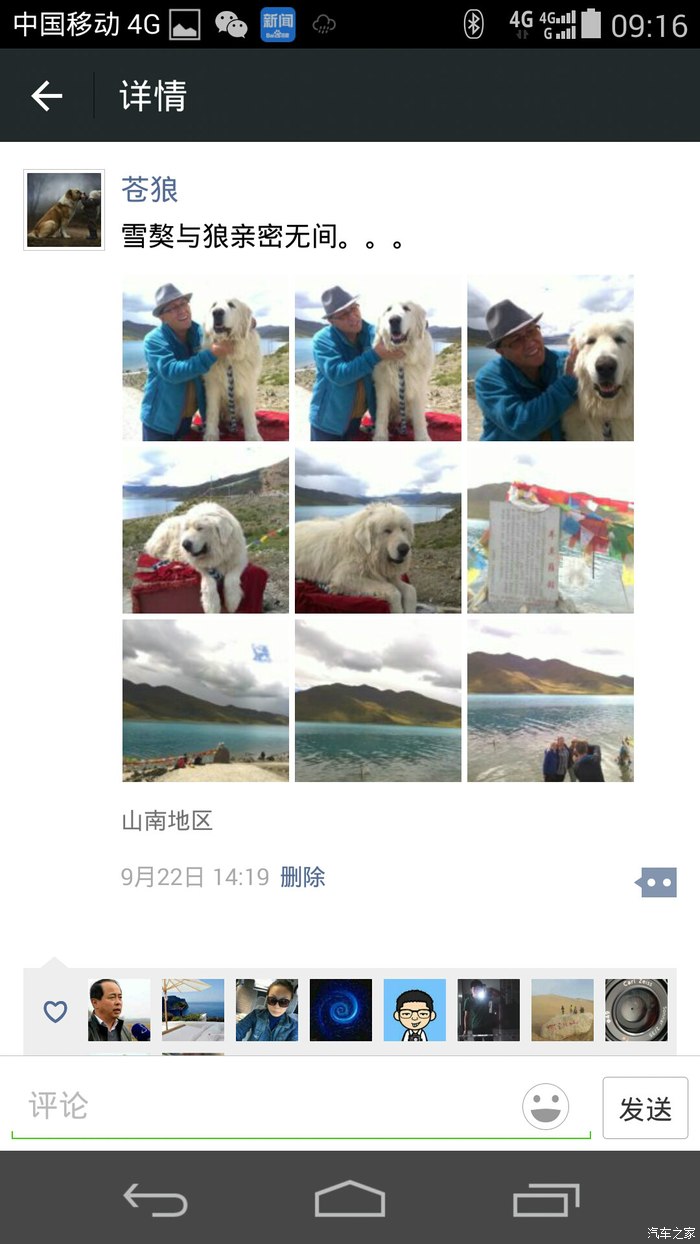
Task: Tap the system home button
Action: 350,1199
